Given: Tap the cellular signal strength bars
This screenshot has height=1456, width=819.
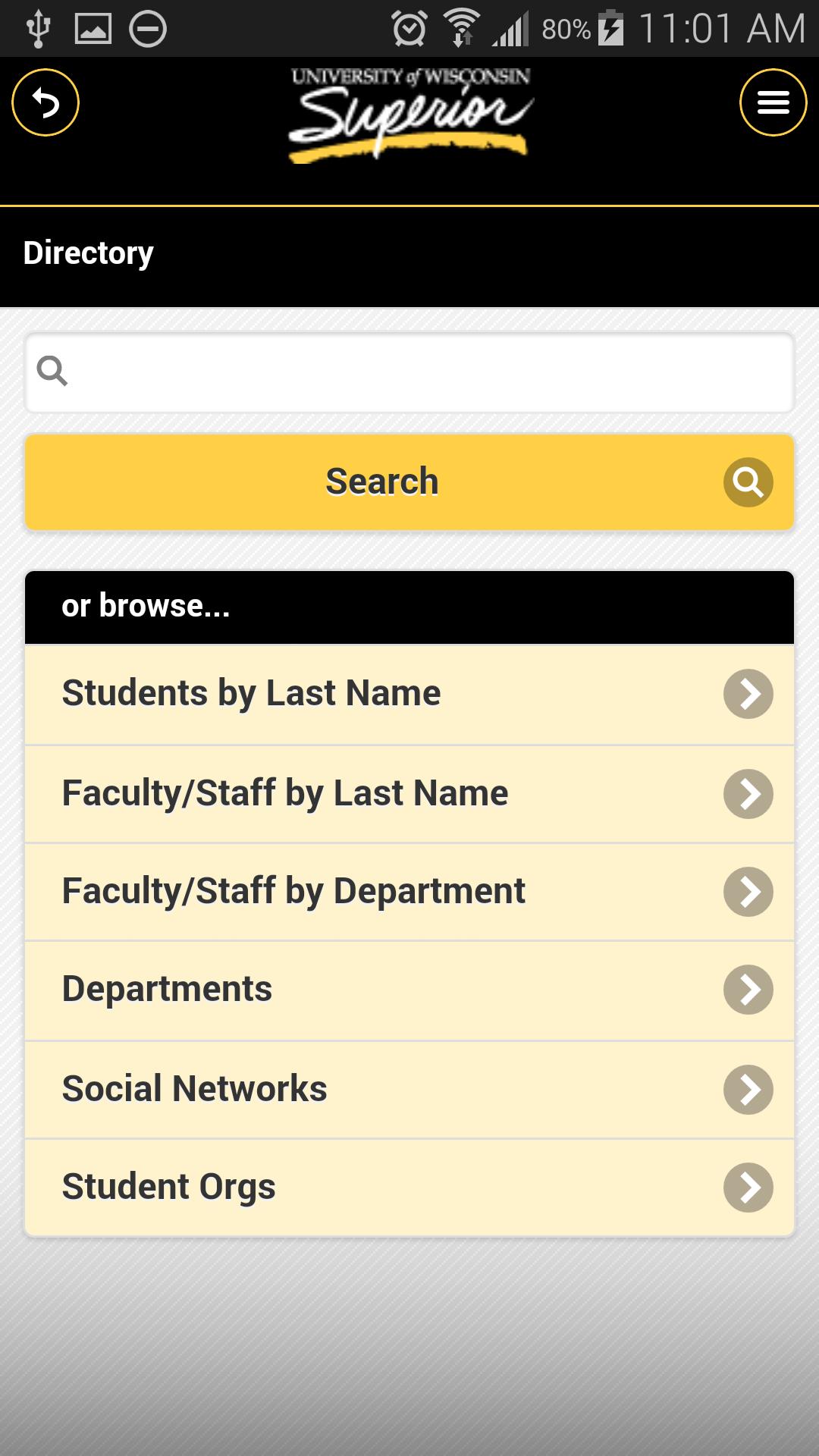Looking at the screenshot, I should click(x=510, y=29).
